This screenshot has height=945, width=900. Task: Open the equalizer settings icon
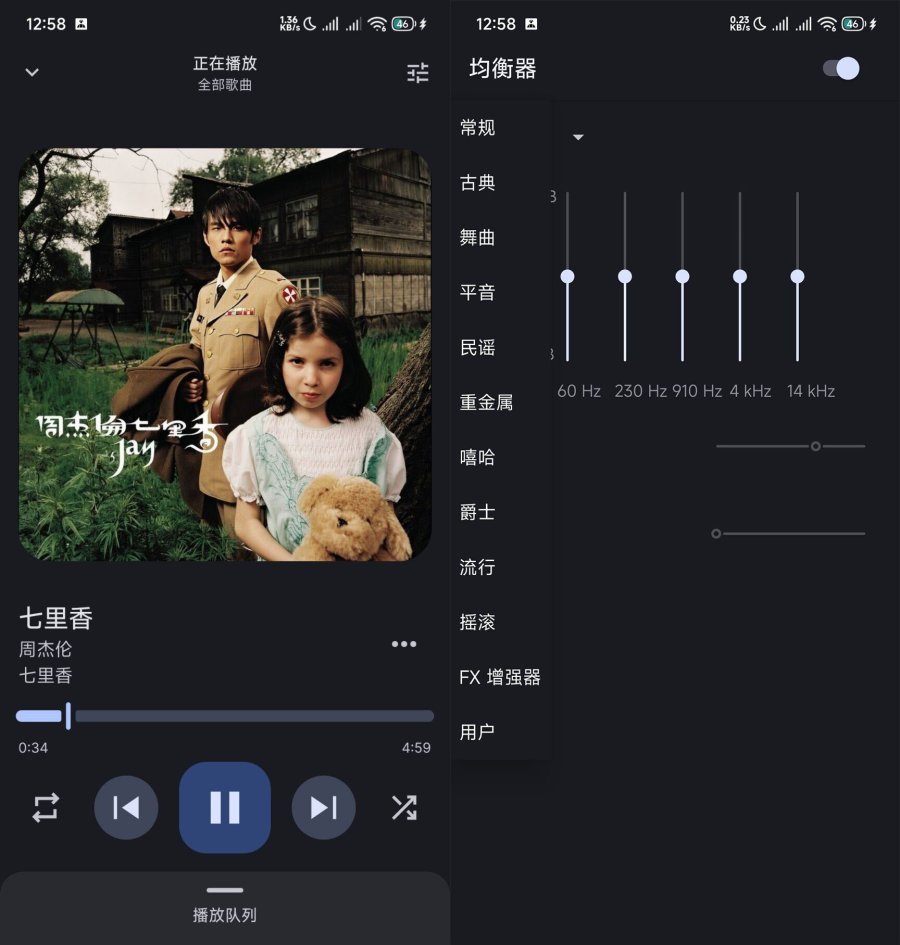click(x=418, y=72)
